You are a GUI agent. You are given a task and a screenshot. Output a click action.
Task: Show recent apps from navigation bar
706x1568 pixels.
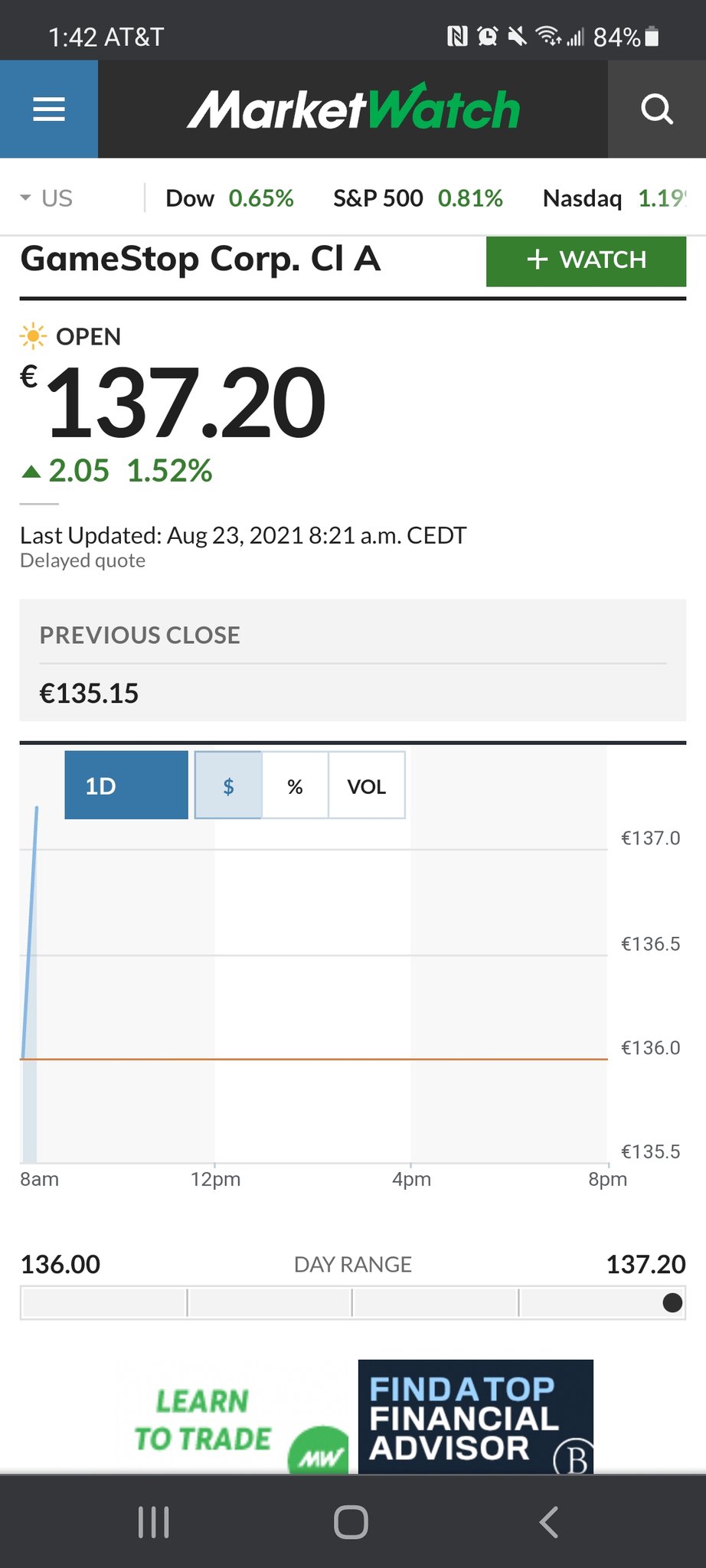point(153,1522)
